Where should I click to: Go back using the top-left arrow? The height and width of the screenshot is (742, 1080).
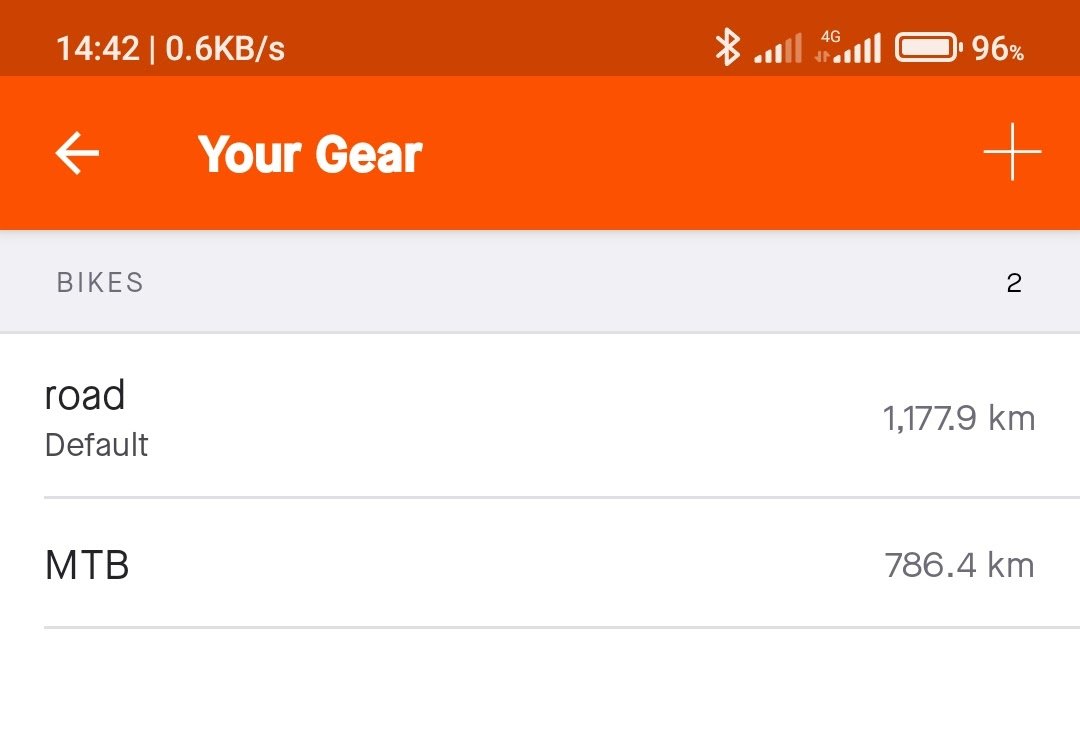coord(77,154)
